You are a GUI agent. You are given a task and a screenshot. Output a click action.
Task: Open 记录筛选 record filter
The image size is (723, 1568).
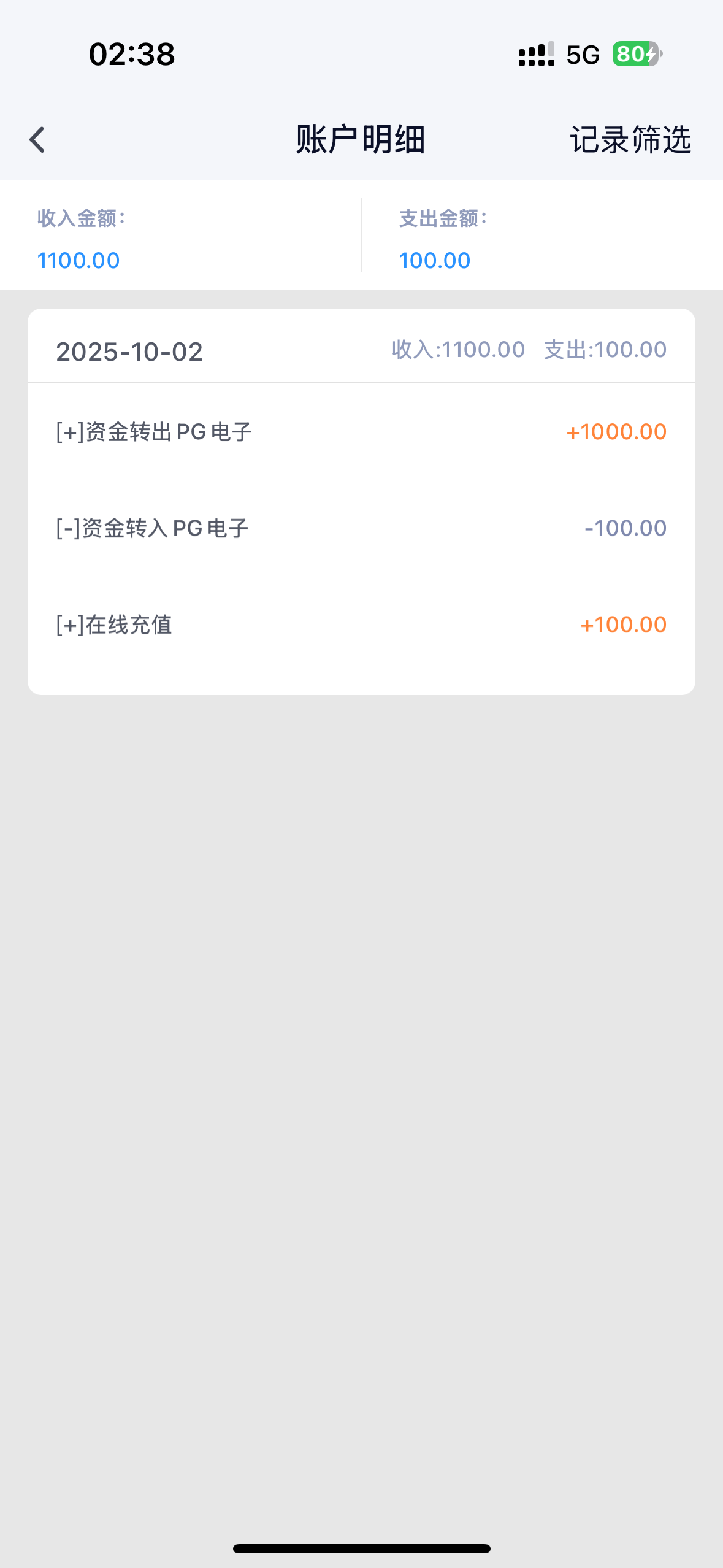pyautogui.click(x=630, y=140)
